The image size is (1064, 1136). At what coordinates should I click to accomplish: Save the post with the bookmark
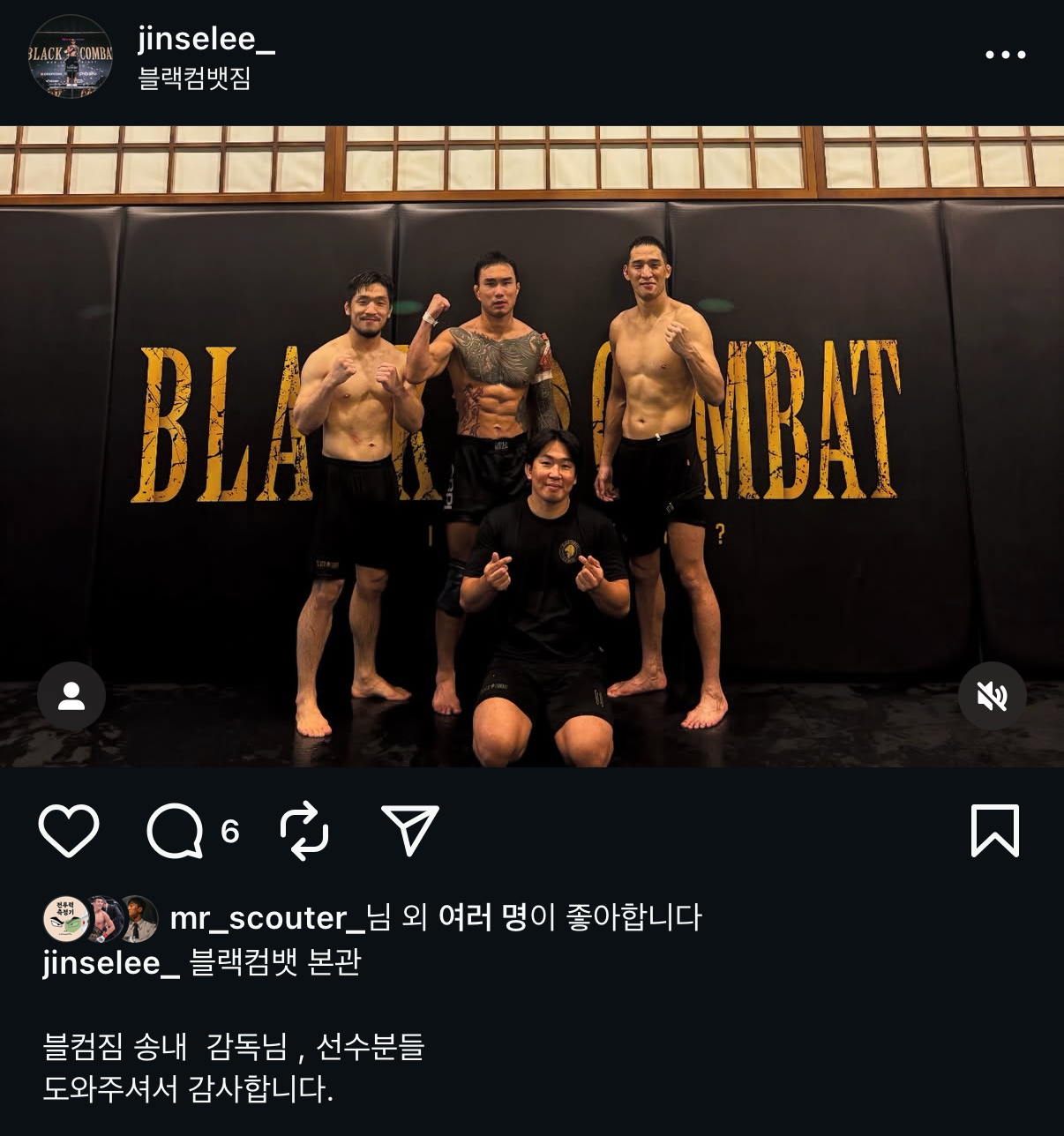click(x=994, y=830)
